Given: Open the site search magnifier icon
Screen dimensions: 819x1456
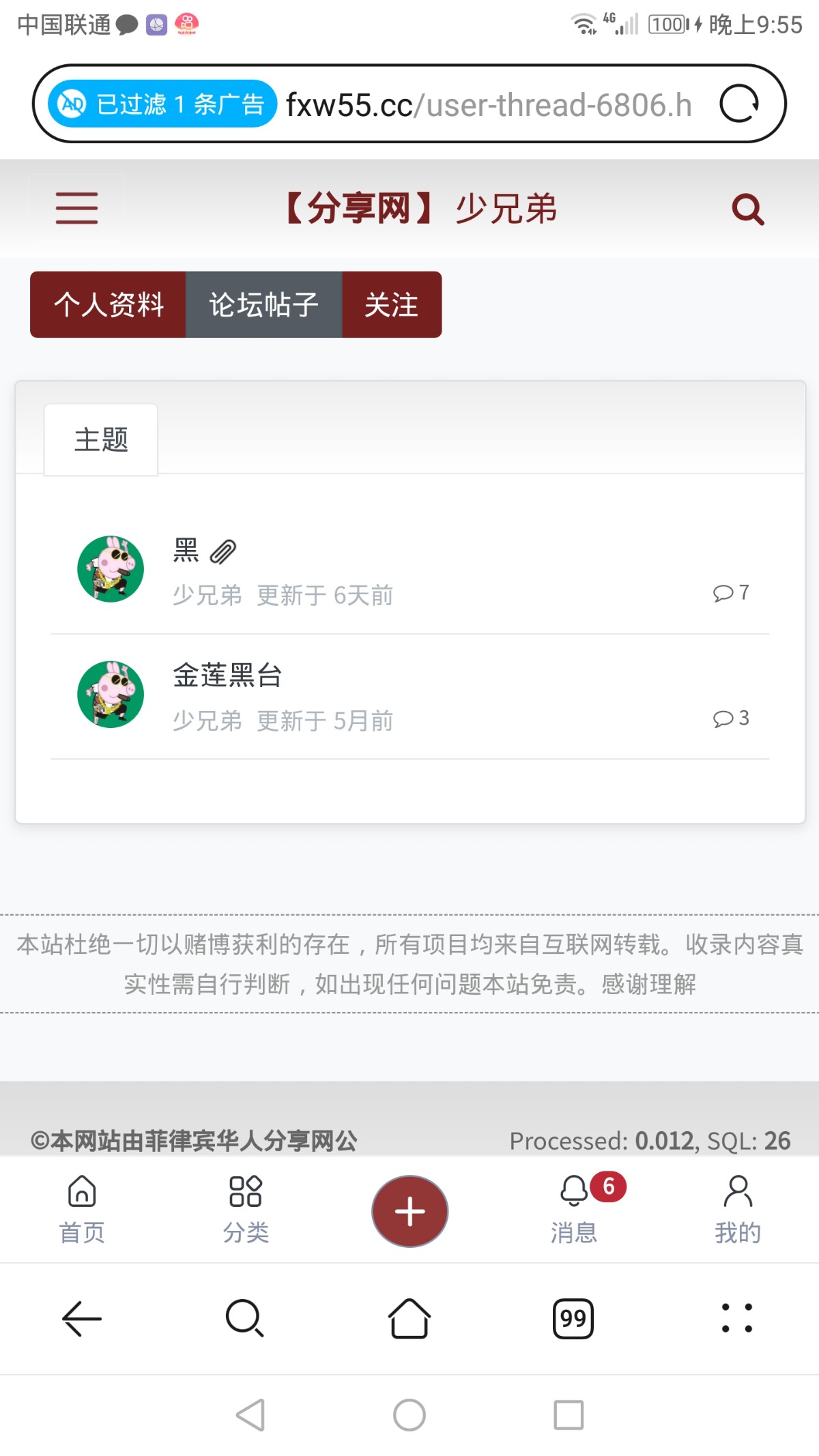Looking at the screenshot, I should (x=747, y=209).
